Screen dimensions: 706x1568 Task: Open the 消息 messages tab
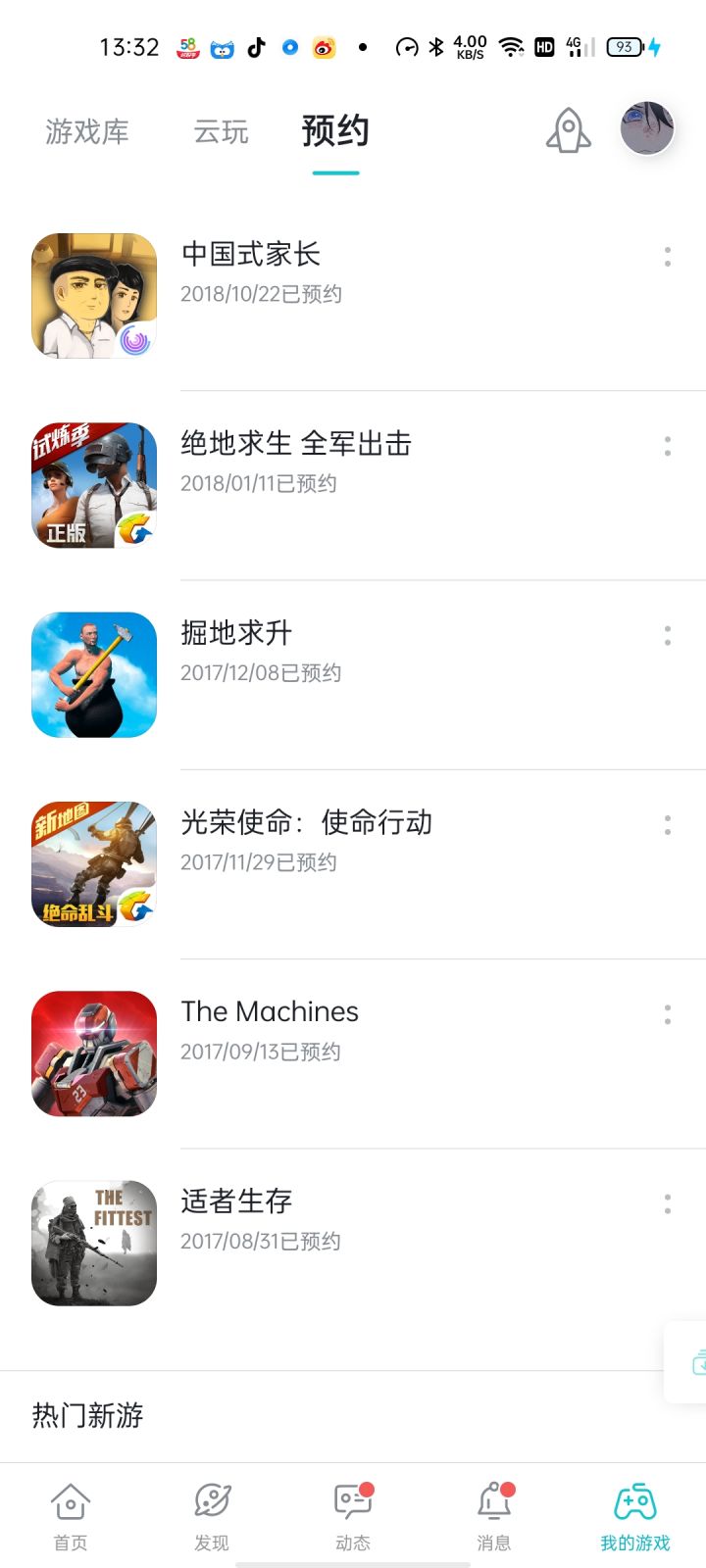[x=494, y=1515]
